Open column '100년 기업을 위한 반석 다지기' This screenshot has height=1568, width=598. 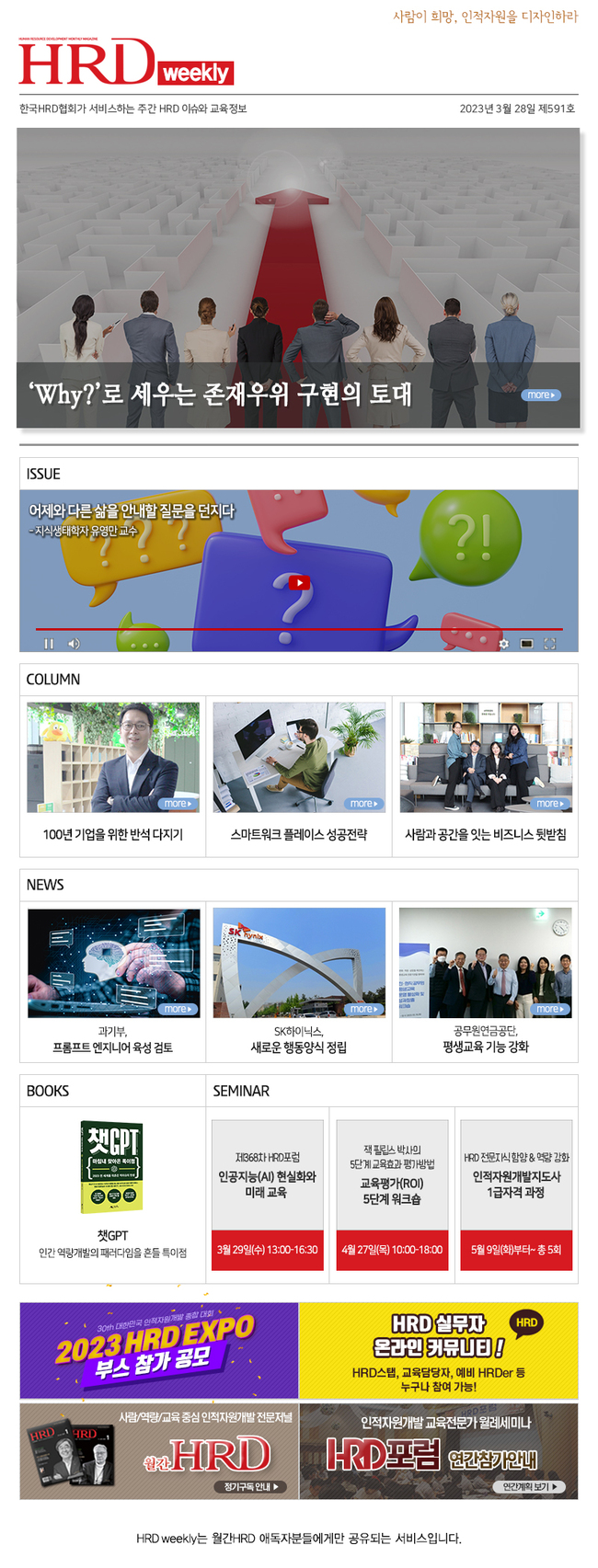(x=112, y=834)
